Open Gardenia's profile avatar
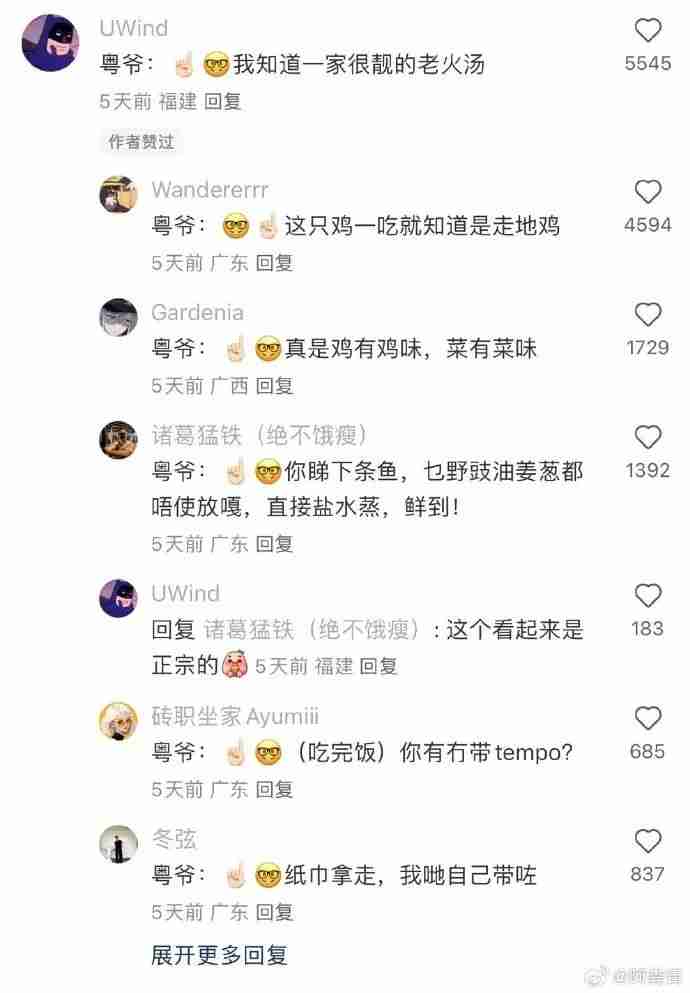This screenshot has width=690, height=993. (x=118, y=317)
